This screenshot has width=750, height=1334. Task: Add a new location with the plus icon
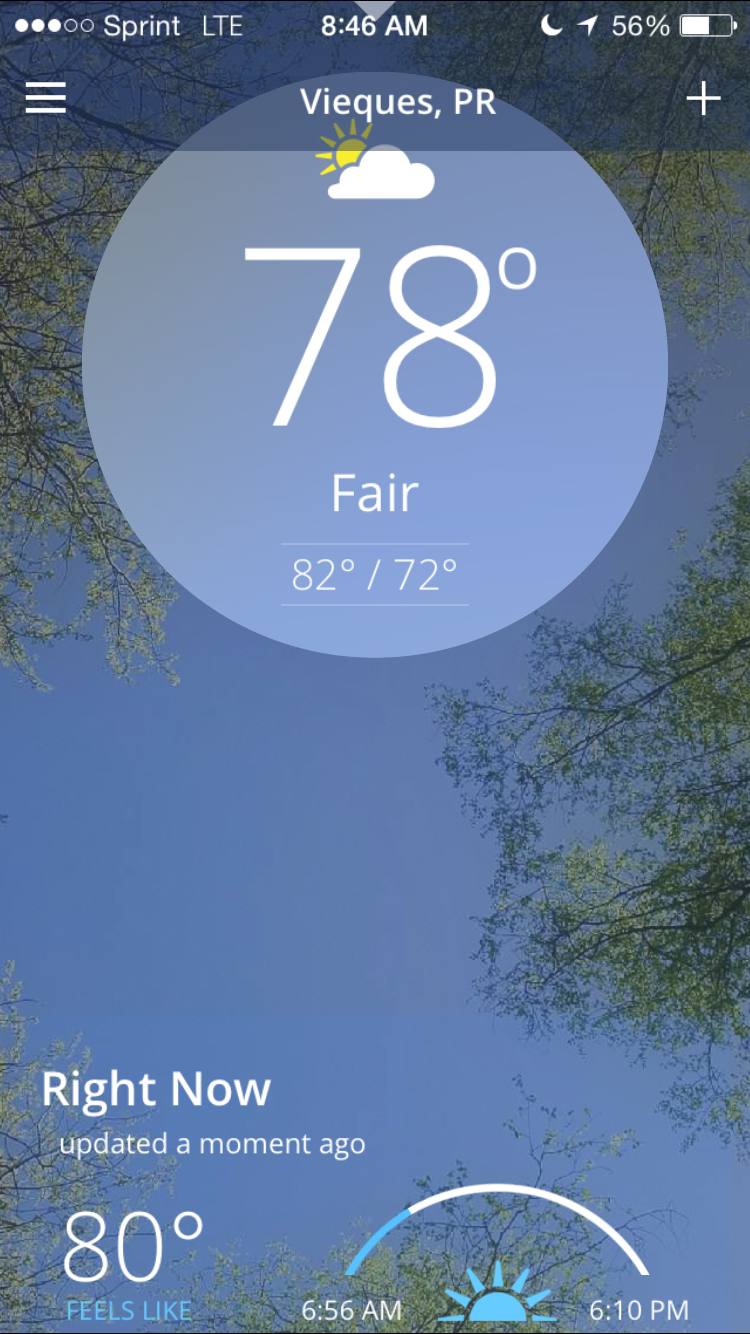[704, 98]
